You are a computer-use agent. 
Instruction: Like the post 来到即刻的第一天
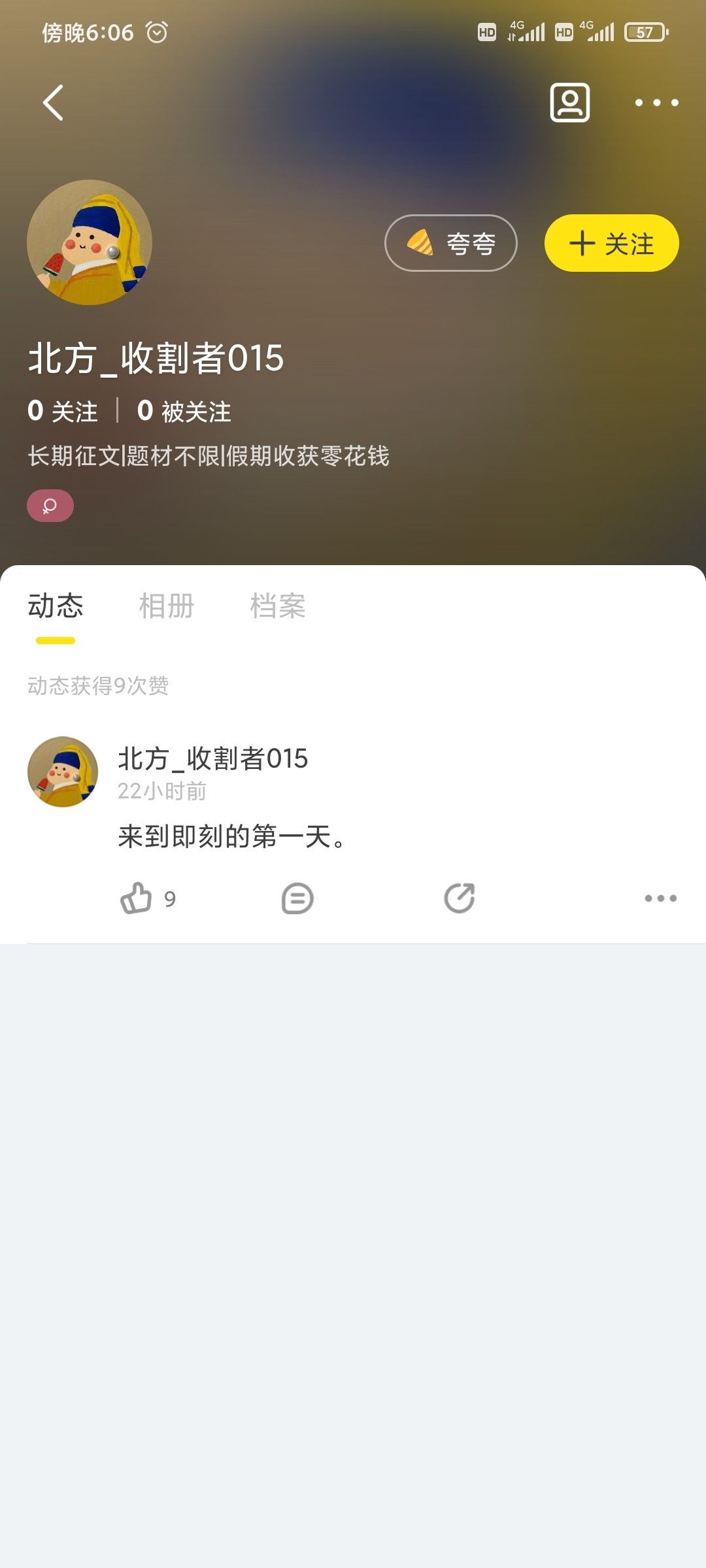coord(137,898)
